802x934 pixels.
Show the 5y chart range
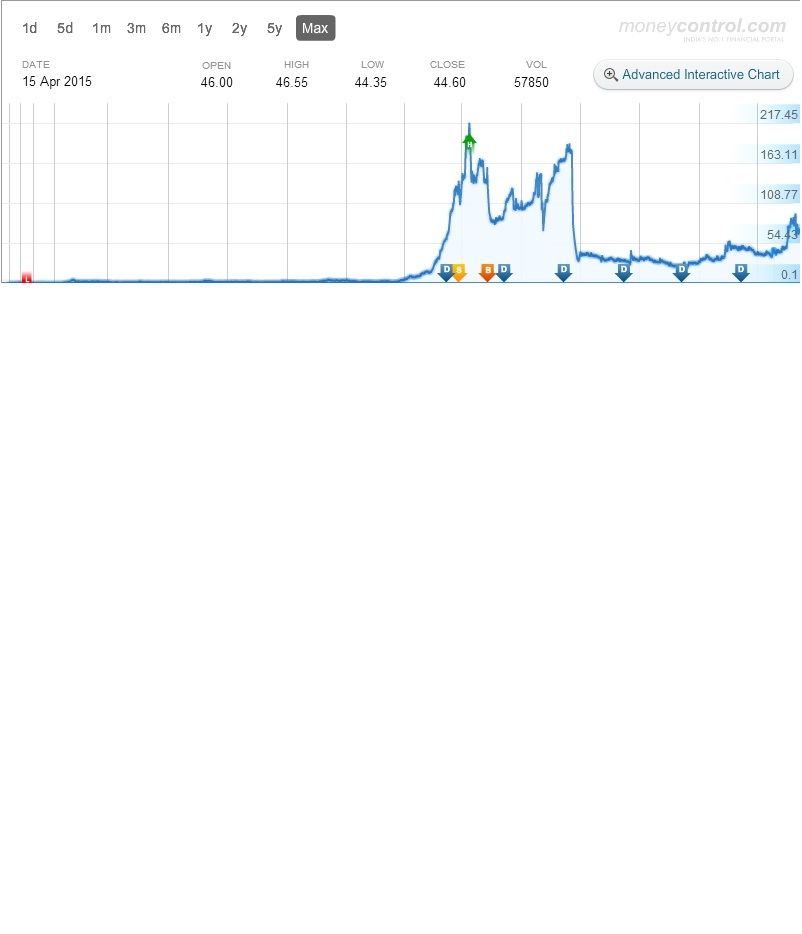tap(274, 28)
